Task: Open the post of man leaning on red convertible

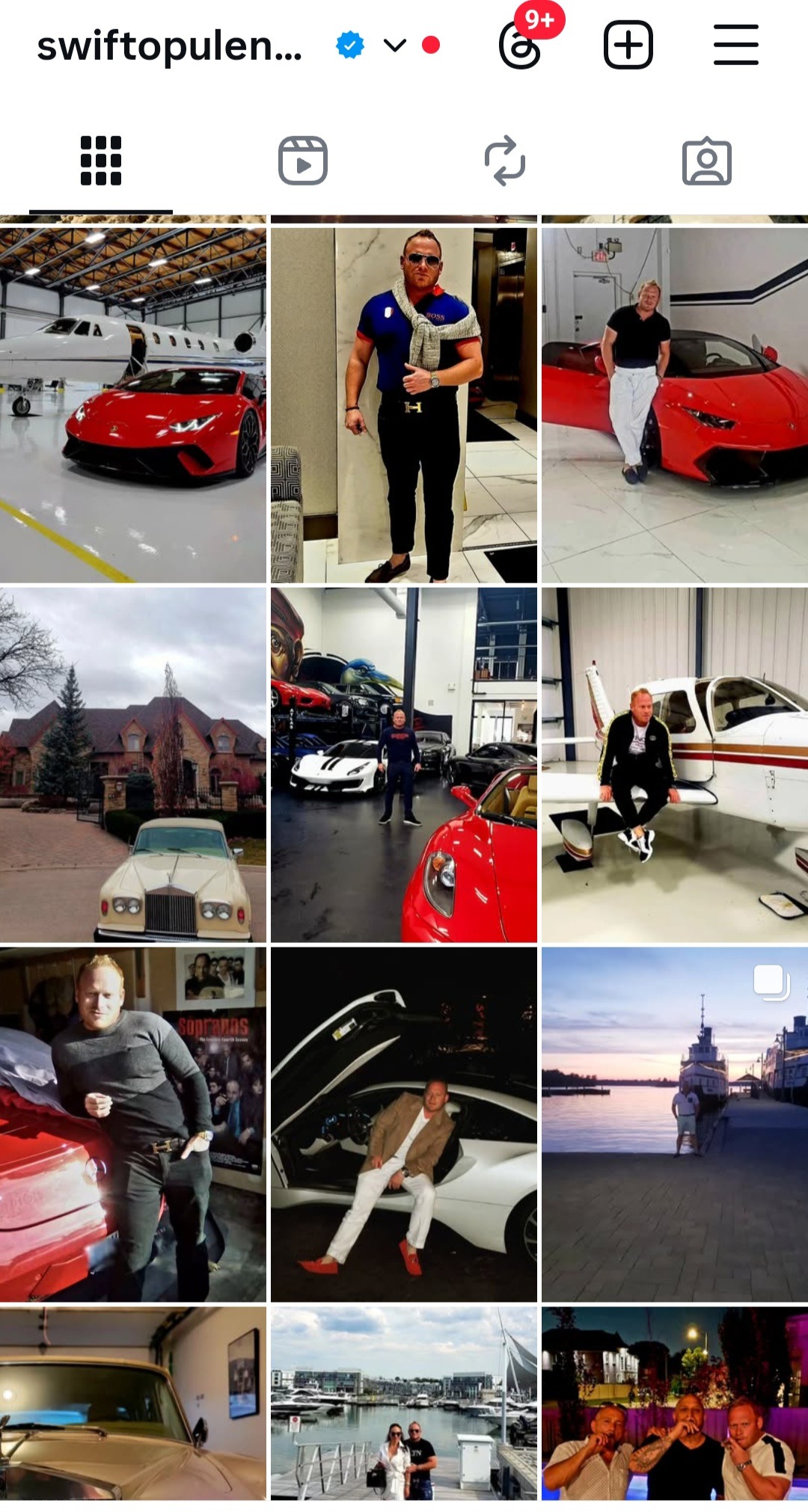Action: point(675,405)
